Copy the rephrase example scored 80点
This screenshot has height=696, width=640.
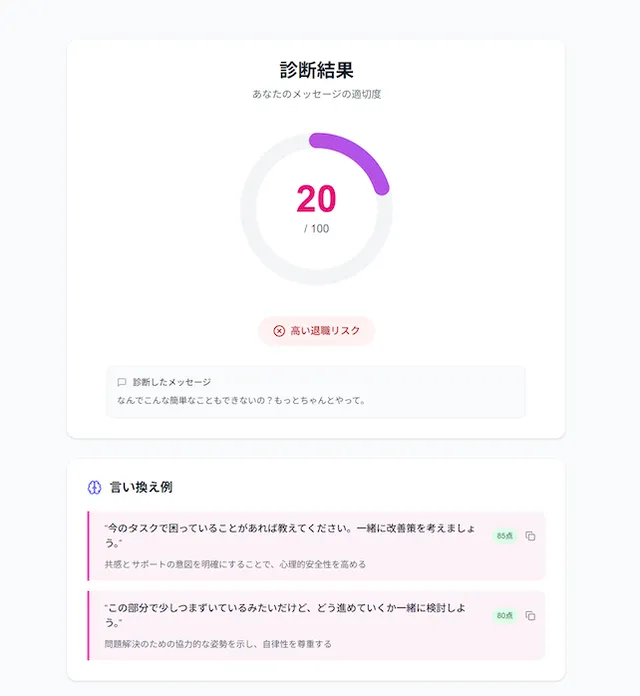530,615
